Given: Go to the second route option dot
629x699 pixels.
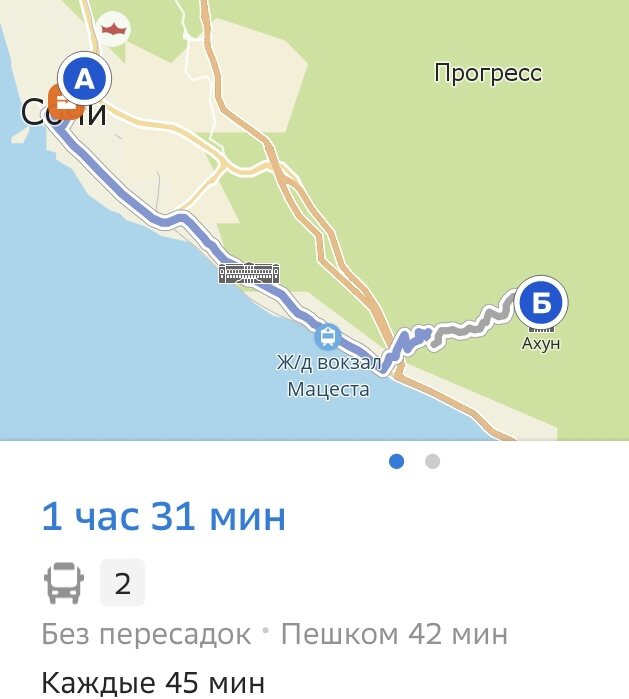Looking at the screenshot, I should point(432,461).
